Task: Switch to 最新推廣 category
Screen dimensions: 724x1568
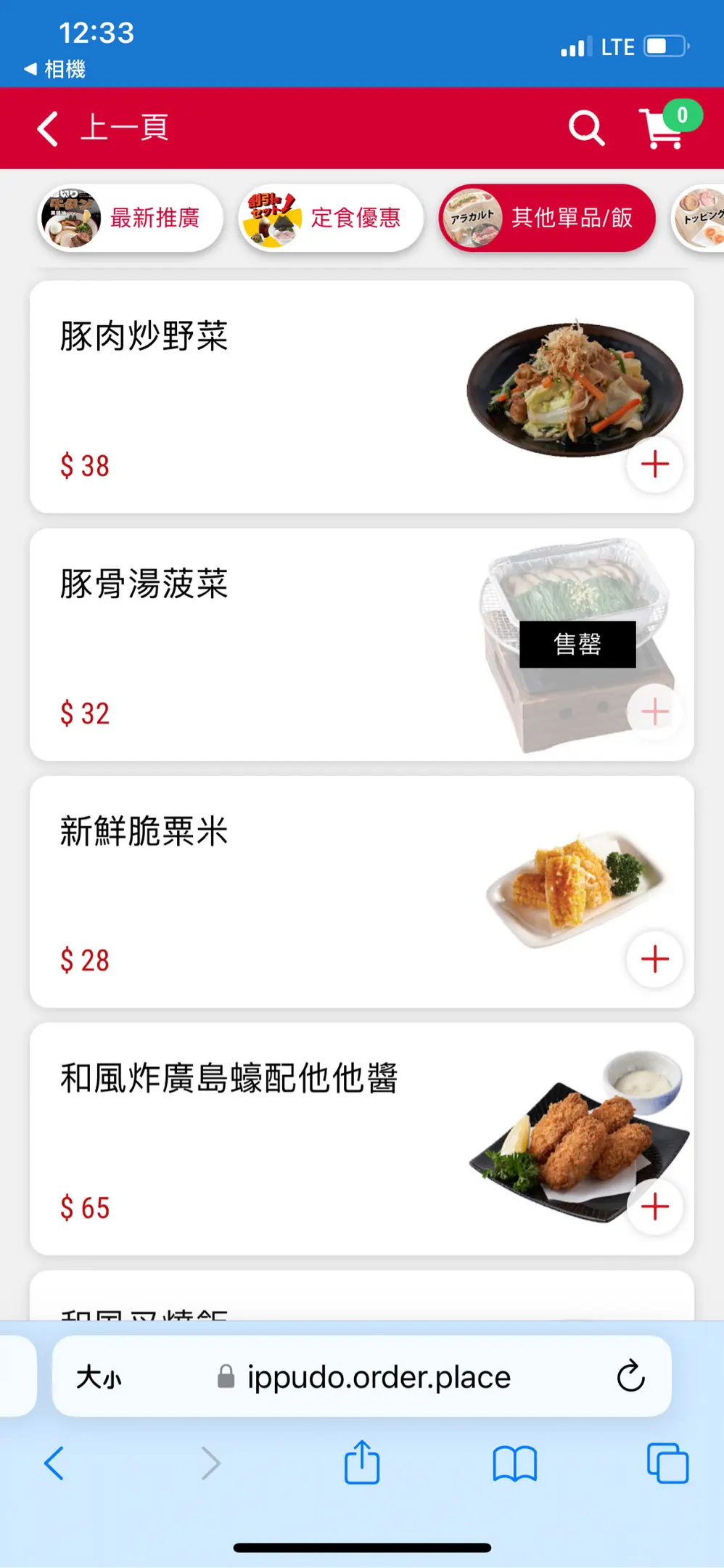Action: (x=131, y=218)
